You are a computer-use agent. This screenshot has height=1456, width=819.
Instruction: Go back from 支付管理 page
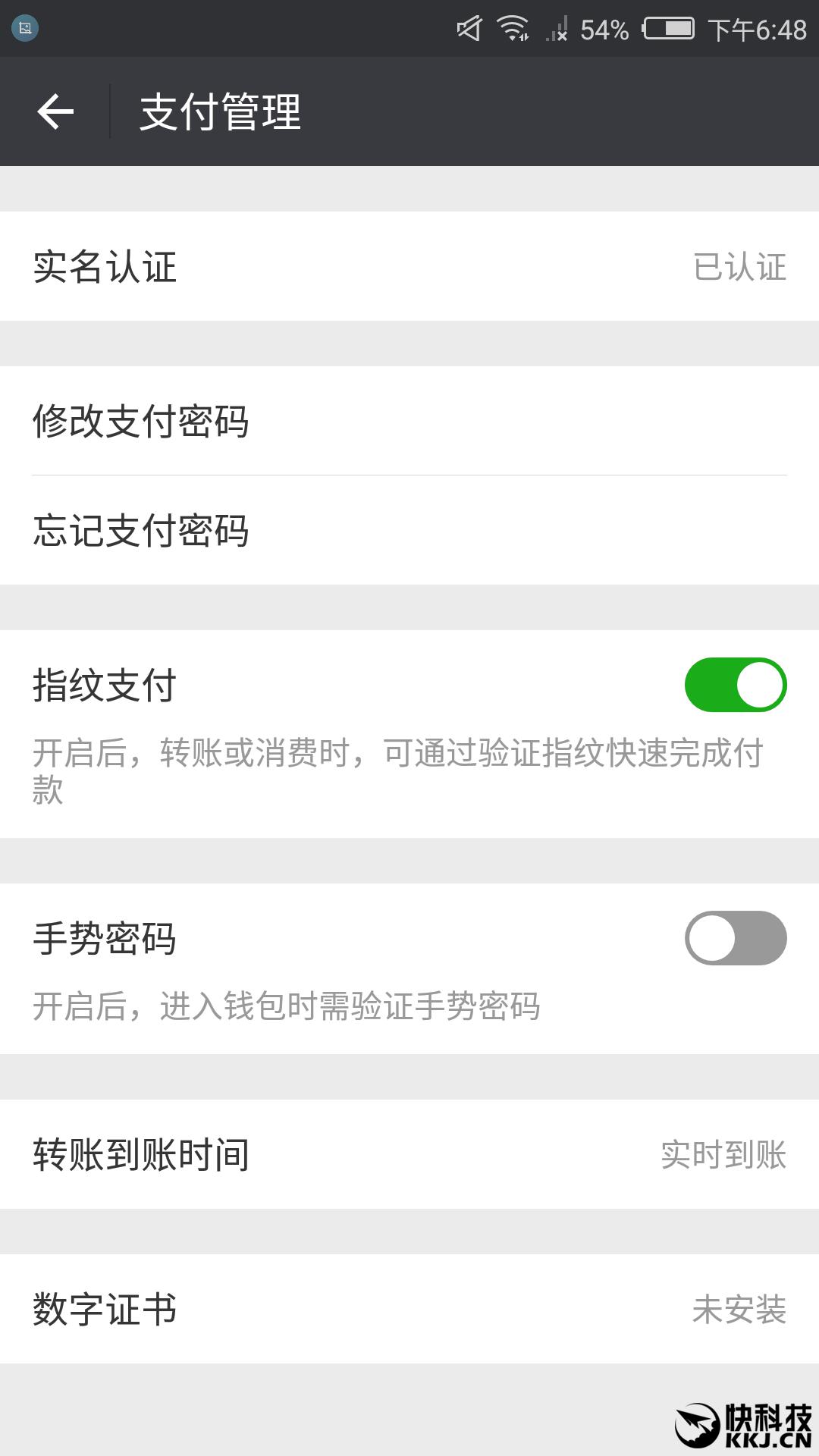click(x=55, y=112)
